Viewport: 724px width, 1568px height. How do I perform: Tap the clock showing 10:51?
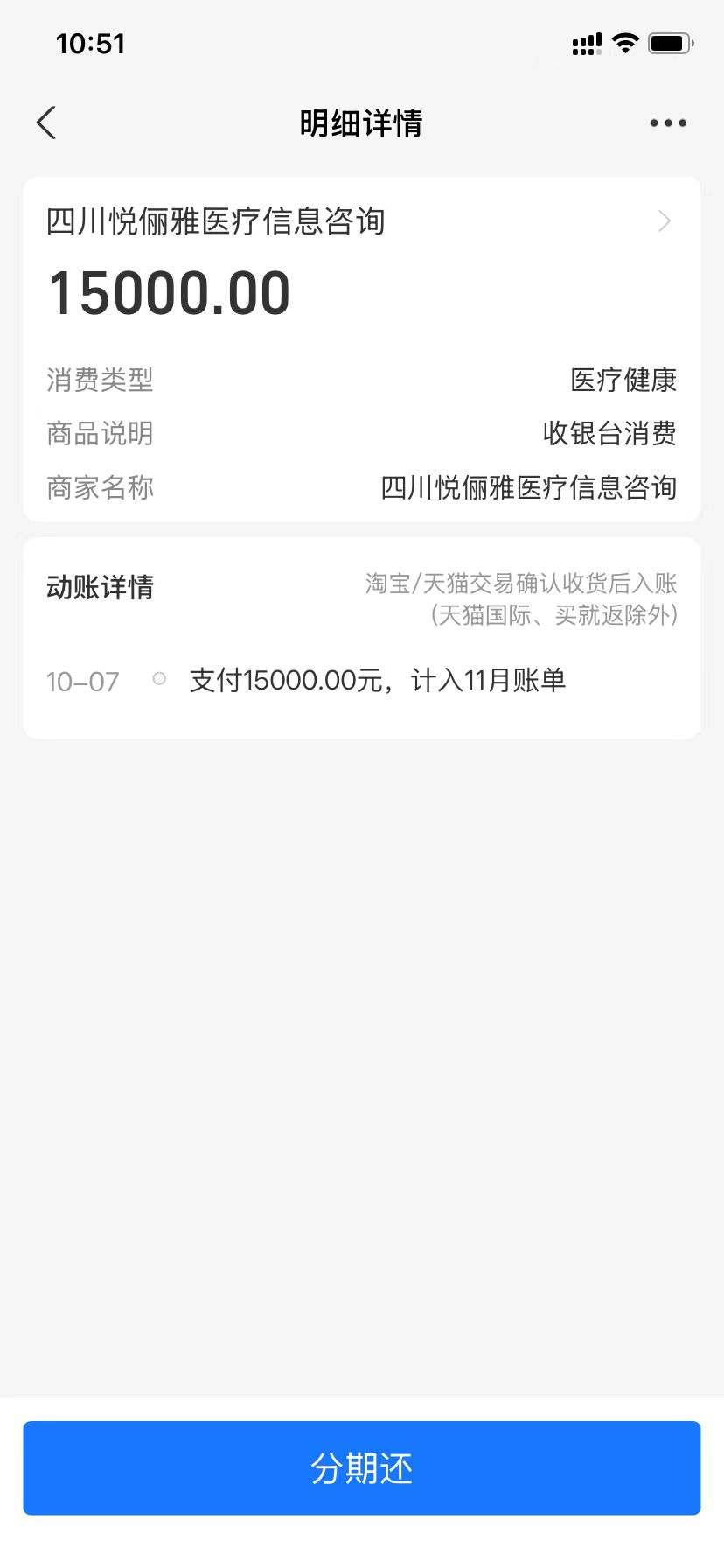[x=91, y=42]
